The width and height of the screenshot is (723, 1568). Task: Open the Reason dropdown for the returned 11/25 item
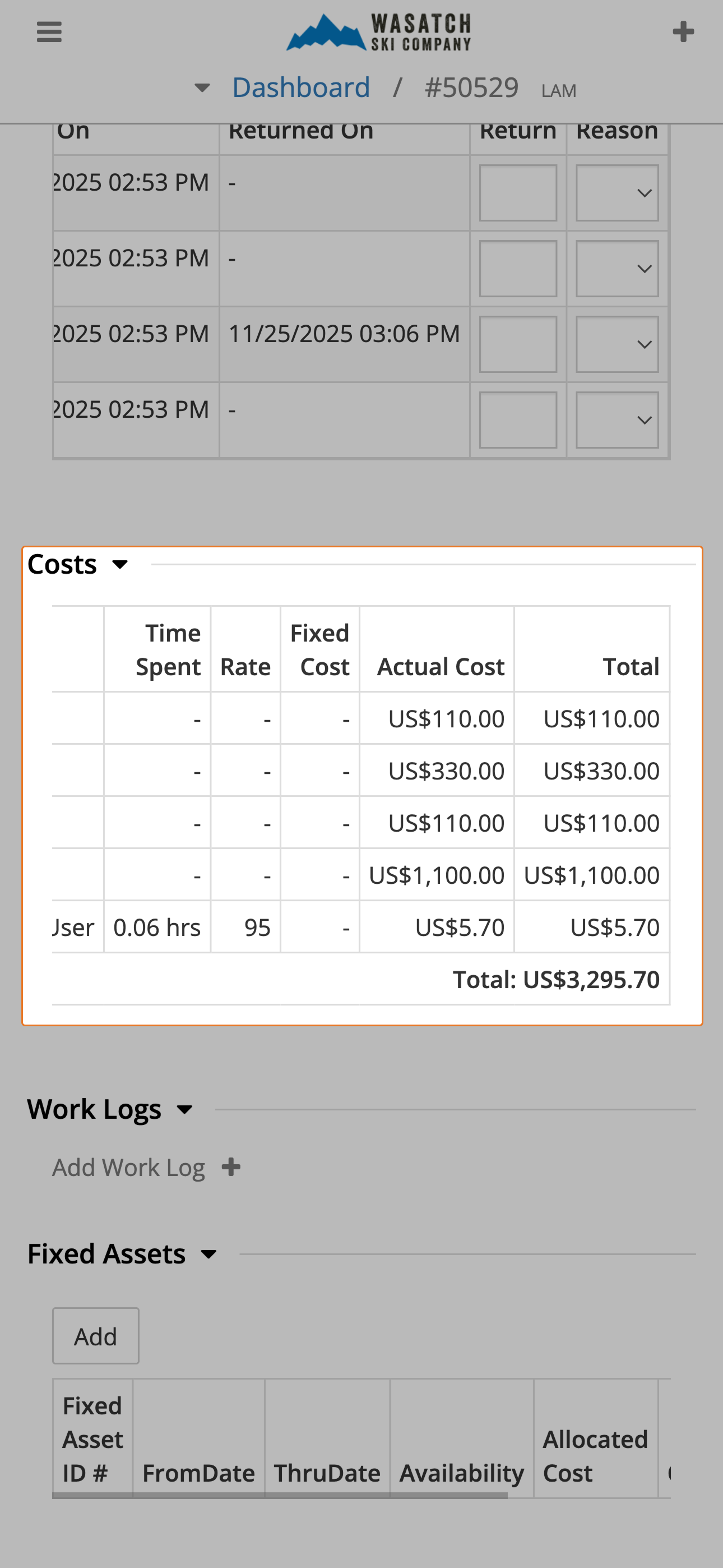tap(617, 344)
